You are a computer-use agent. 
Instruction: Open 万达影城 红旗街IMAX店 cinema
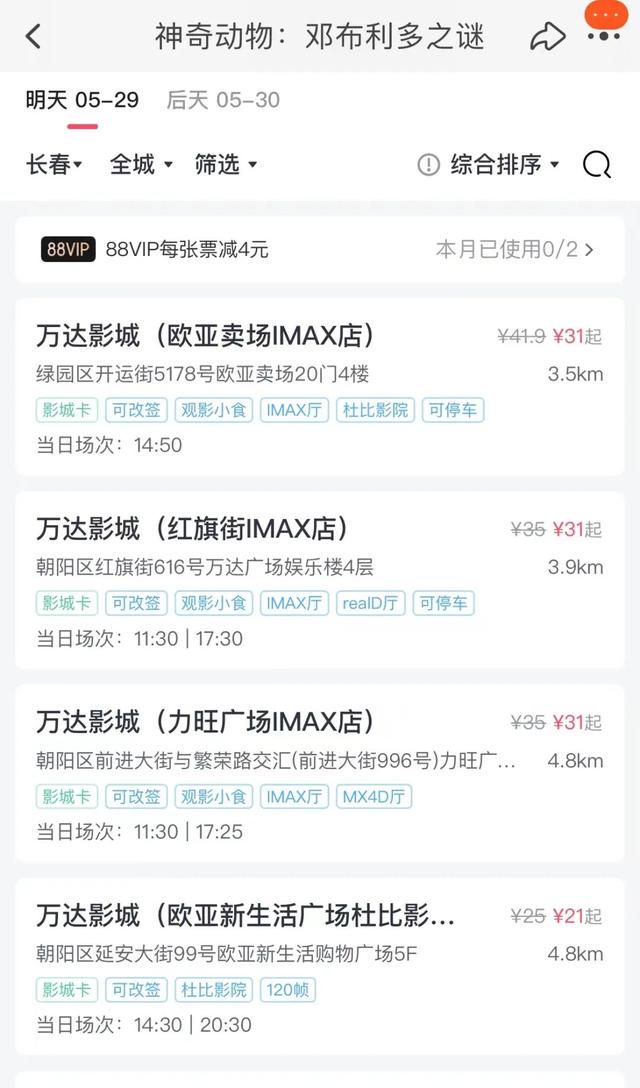[x=319, y=580]
